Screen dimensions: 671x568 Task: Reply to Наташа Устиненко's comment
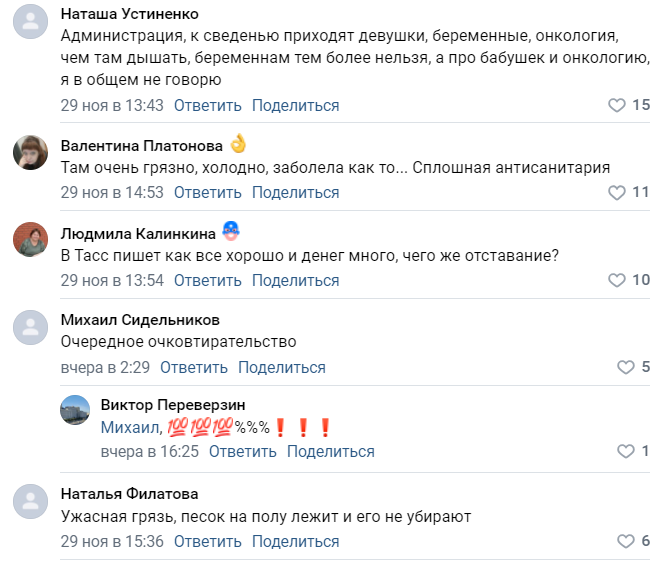208,105
